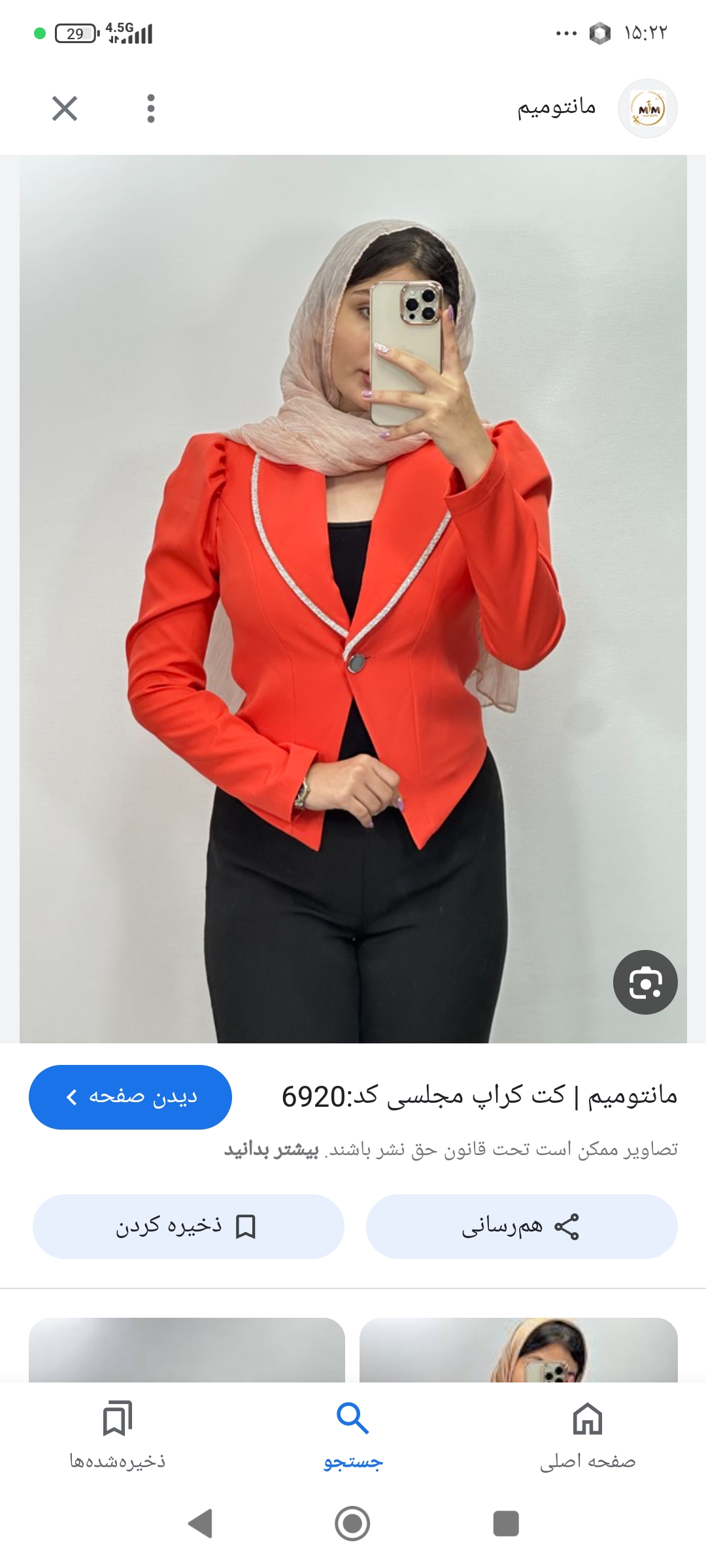
Task: Open the بیشتر بدانید copyright link
Action: (x=271, y=1149)
